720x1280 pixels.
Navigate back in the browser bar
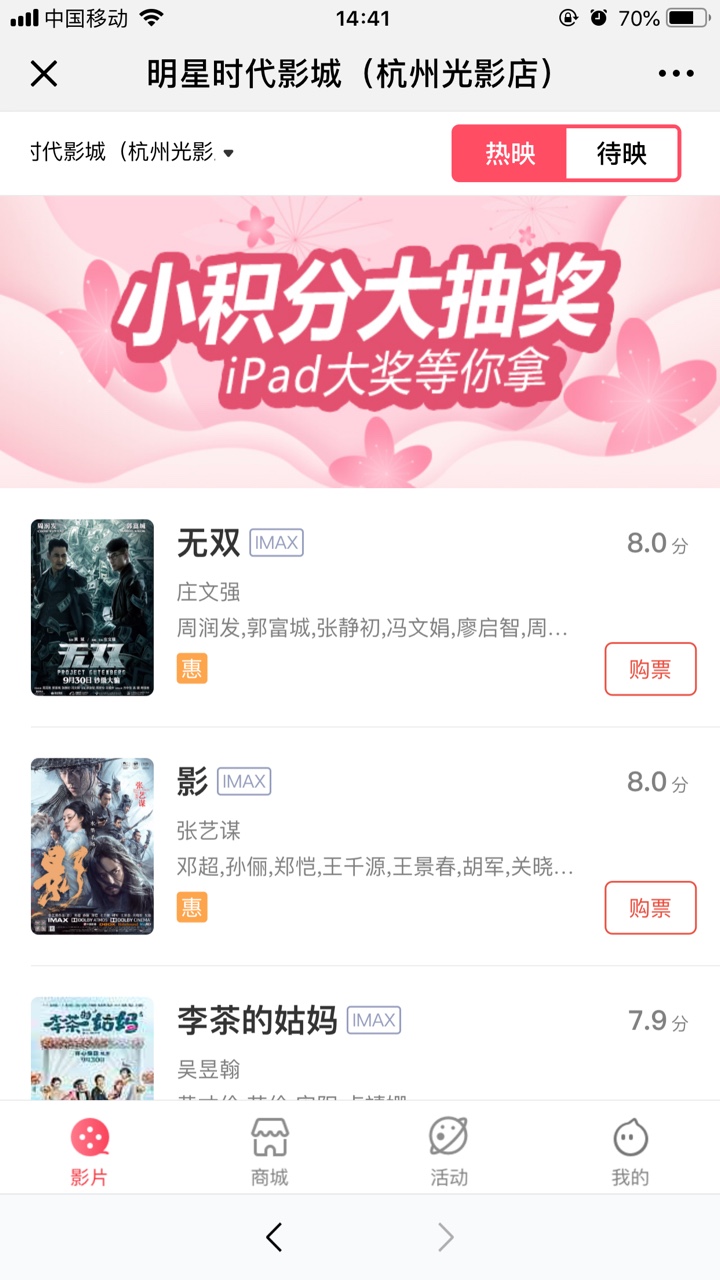click(x=274, y=1238)
